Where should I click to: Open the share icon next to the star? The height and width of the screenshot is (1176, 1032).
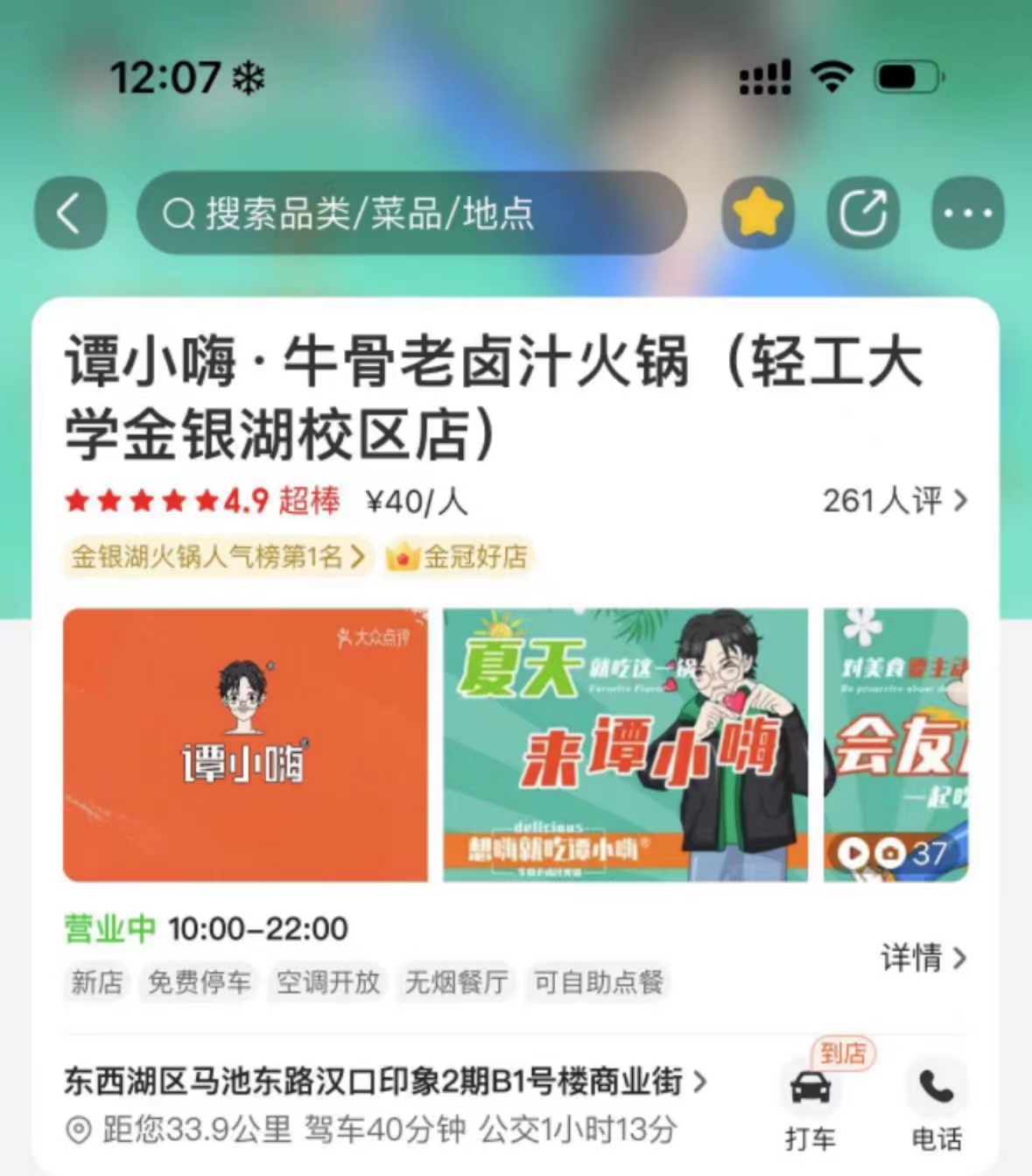click(x=862, y=212)
